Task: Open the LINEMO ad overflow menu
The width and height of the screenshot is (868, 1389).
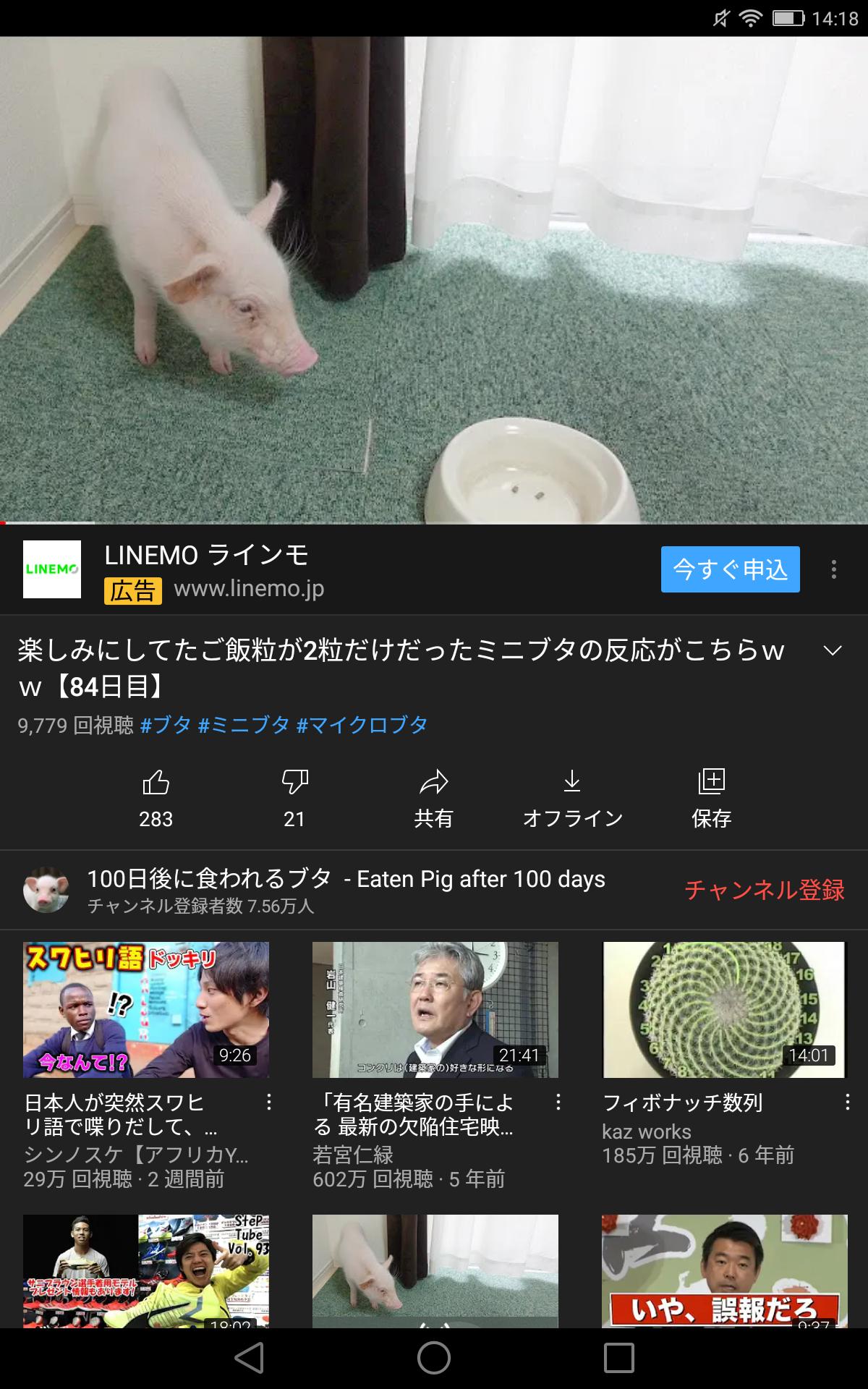Action: 834,569
